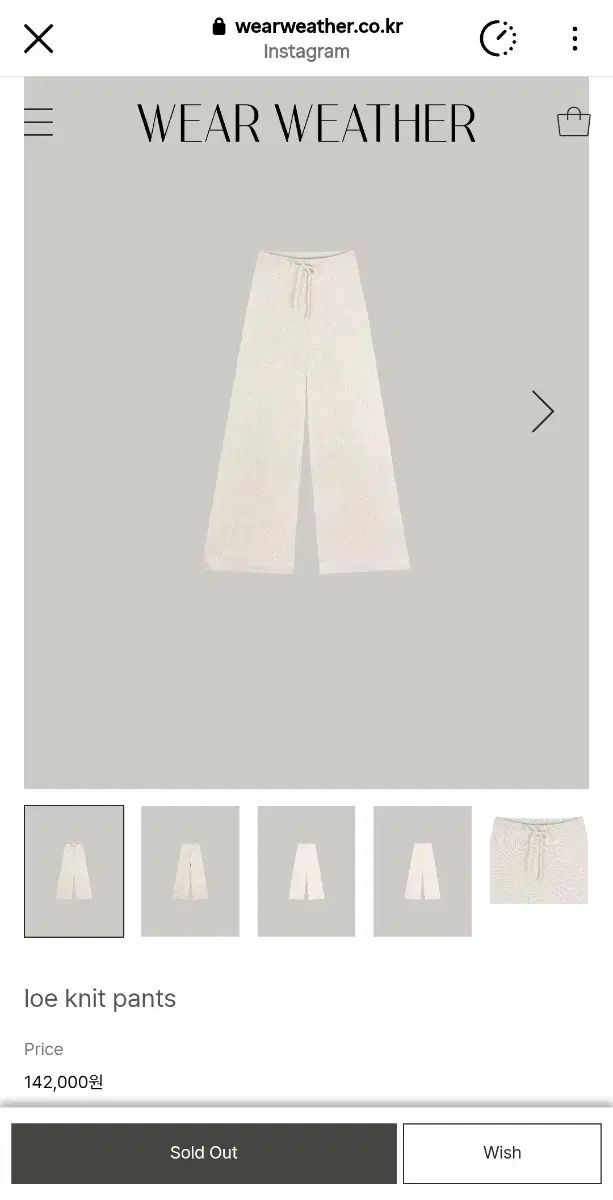This screenshot has height=1200, width=613.
Task: Open the shopping bag
Action: click(573, 122)
